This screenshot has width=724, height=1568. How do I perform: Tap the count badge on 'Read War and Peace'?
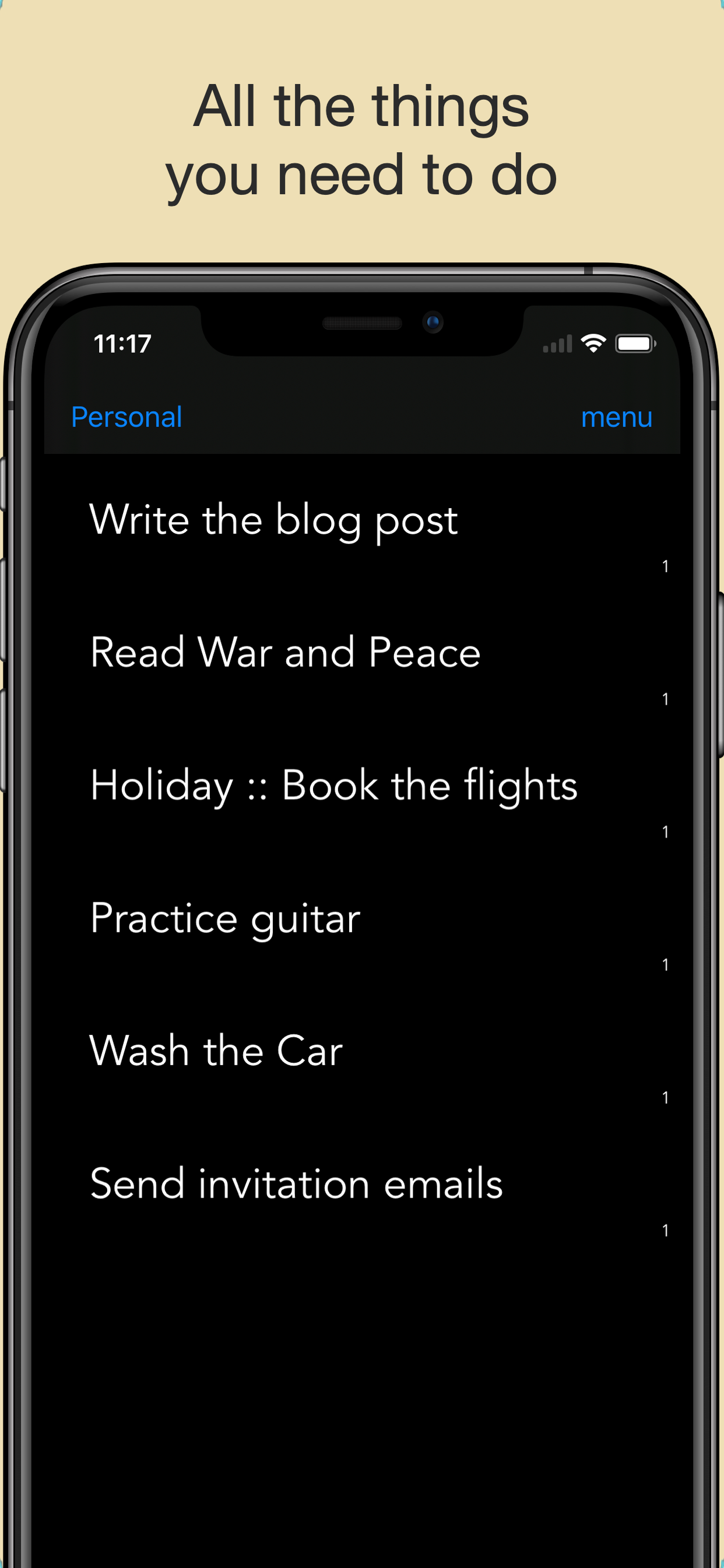pyautogui.click(x=666, y=699)
